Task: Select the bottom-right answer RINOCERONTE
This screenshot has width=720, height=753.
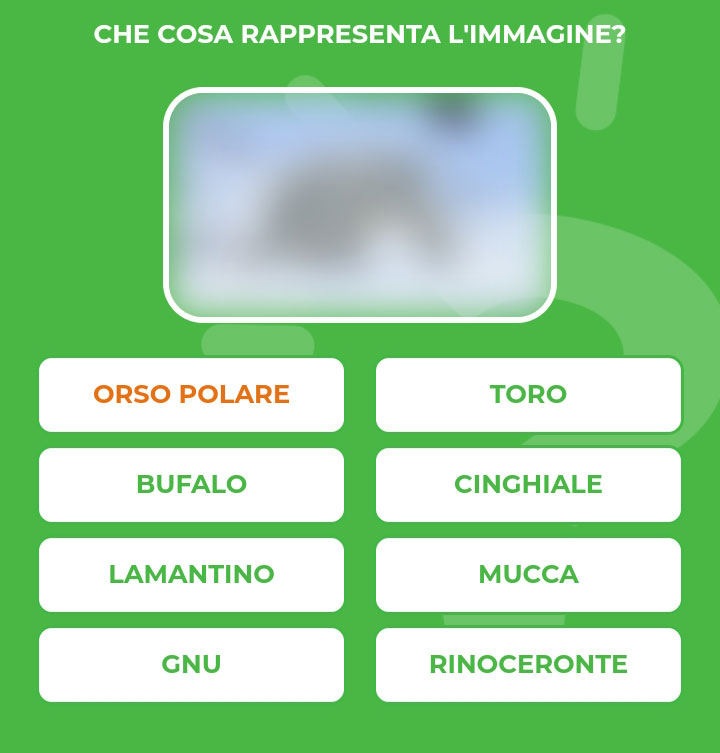Action: click(528, 663)
